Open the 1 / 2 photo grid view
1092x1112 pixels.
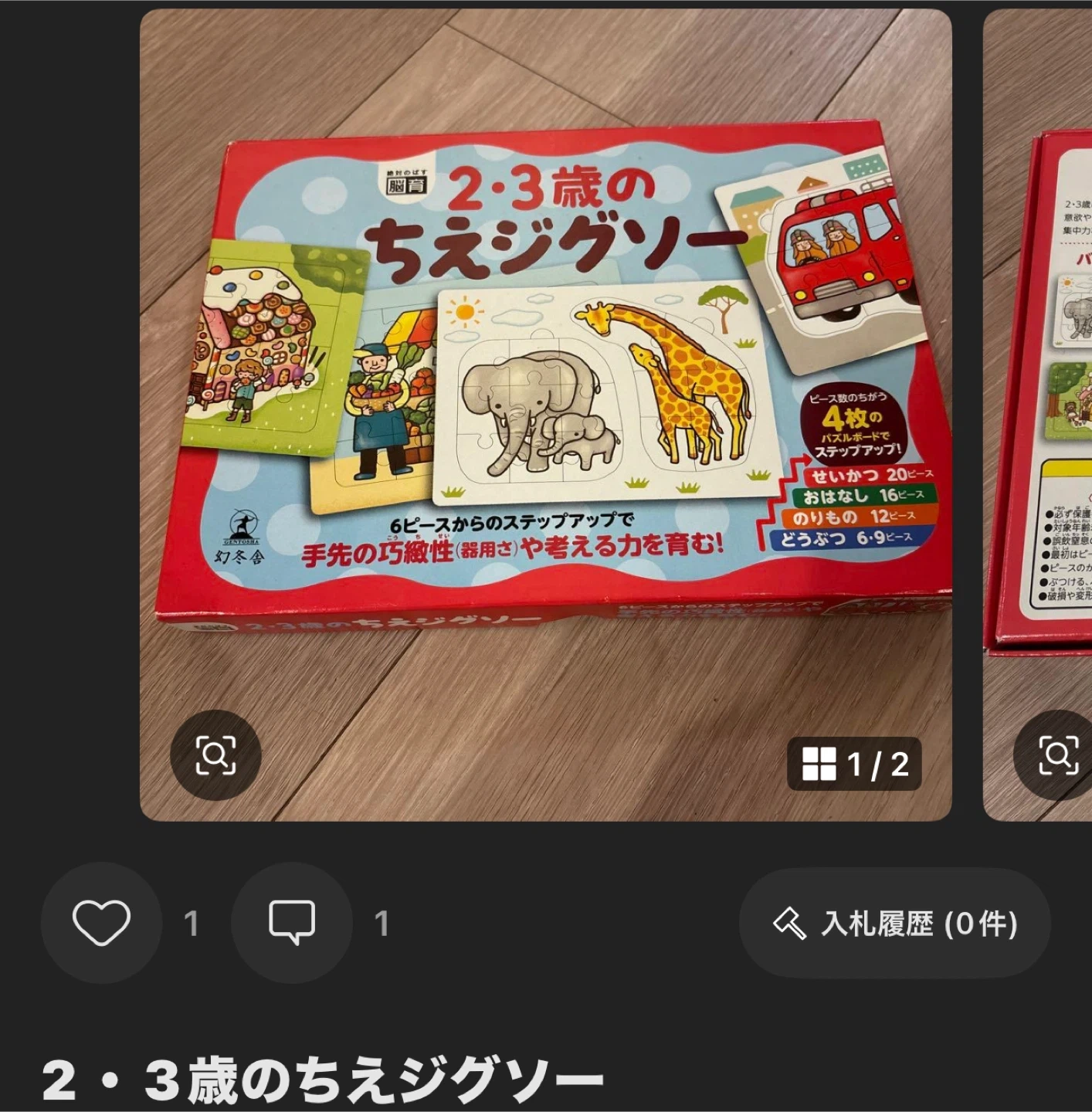854,764
